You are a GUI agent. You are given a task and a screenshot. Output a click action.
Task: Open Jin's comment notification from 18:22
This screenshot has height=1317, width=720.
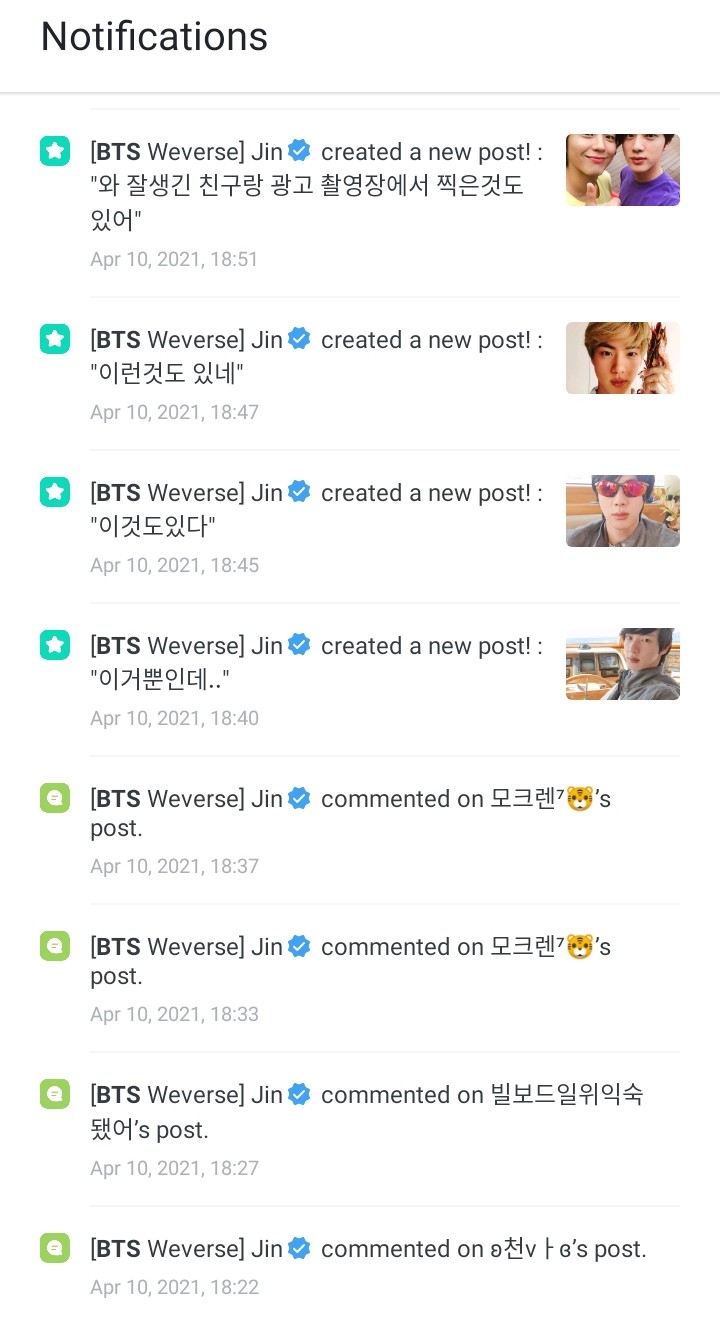368,1250
